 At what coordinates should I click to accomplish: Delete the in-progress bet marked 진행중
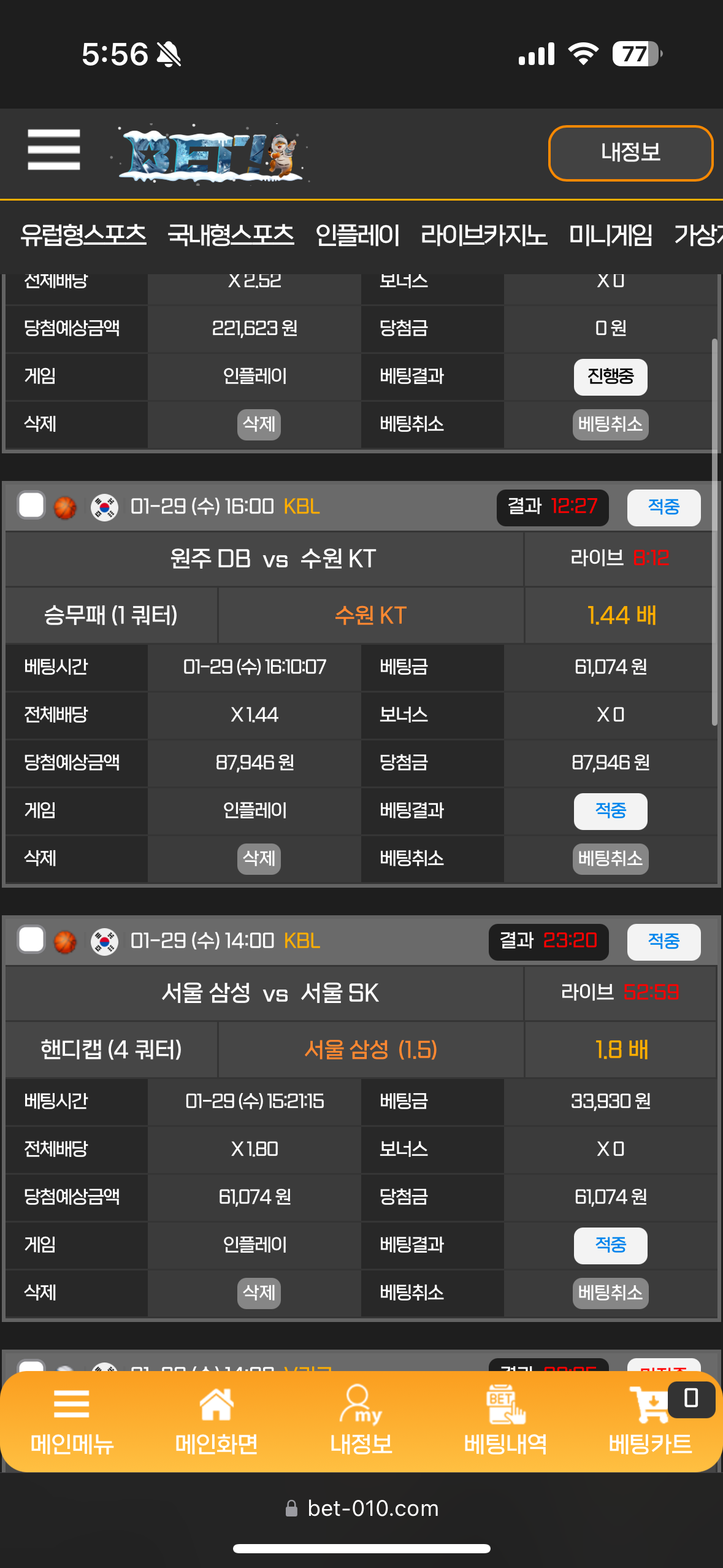pos(259,425)
